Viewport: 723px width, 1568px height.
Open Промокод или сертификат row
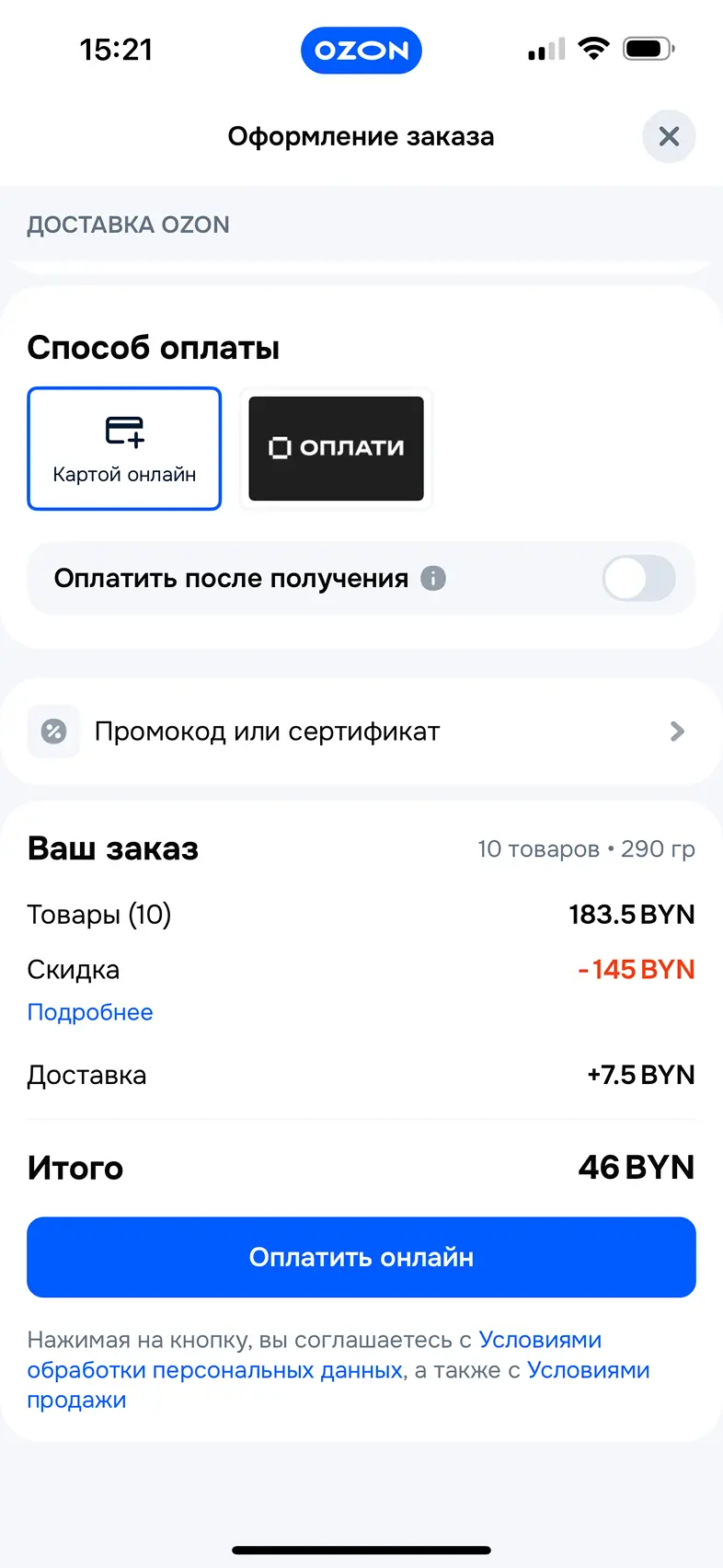361,732
